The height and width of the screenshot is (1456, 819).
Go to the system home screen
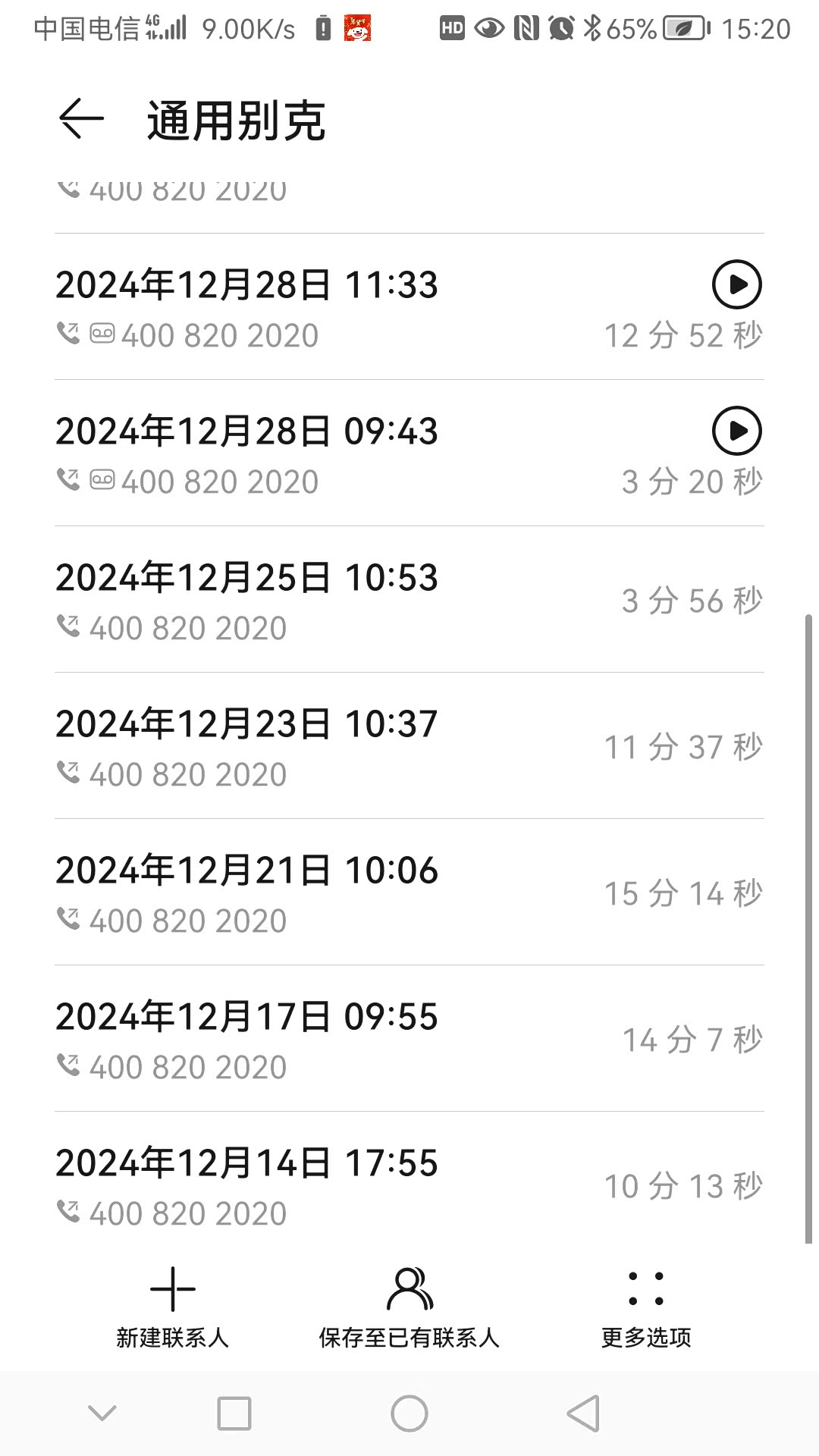[409, 1414]
